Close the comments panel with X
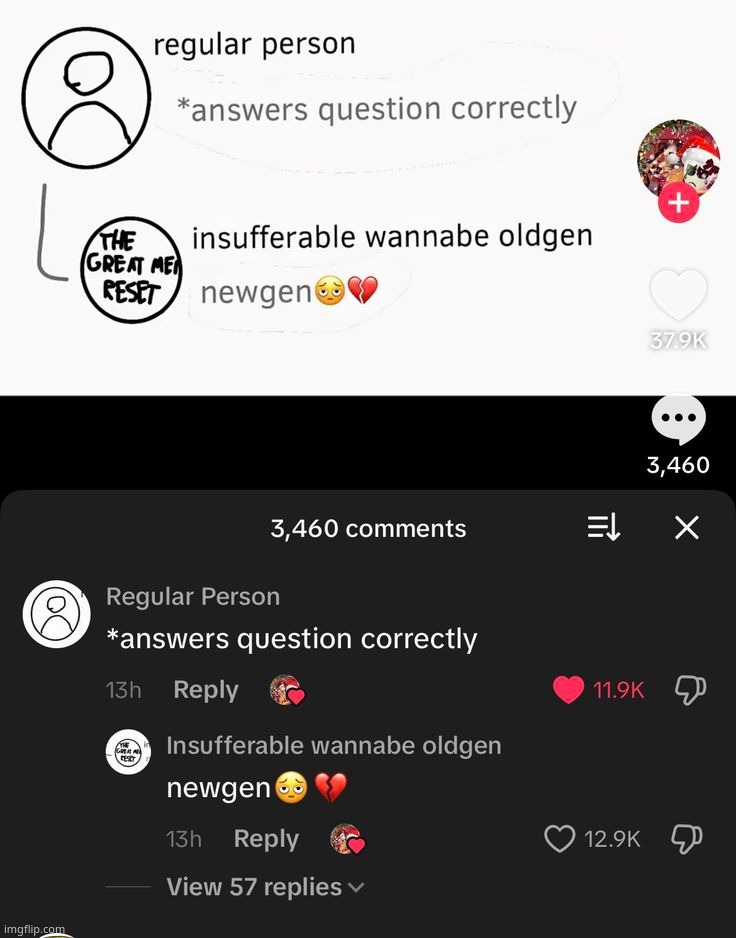The width and height of the screenshot is (736, 938). tap(686, 529)
